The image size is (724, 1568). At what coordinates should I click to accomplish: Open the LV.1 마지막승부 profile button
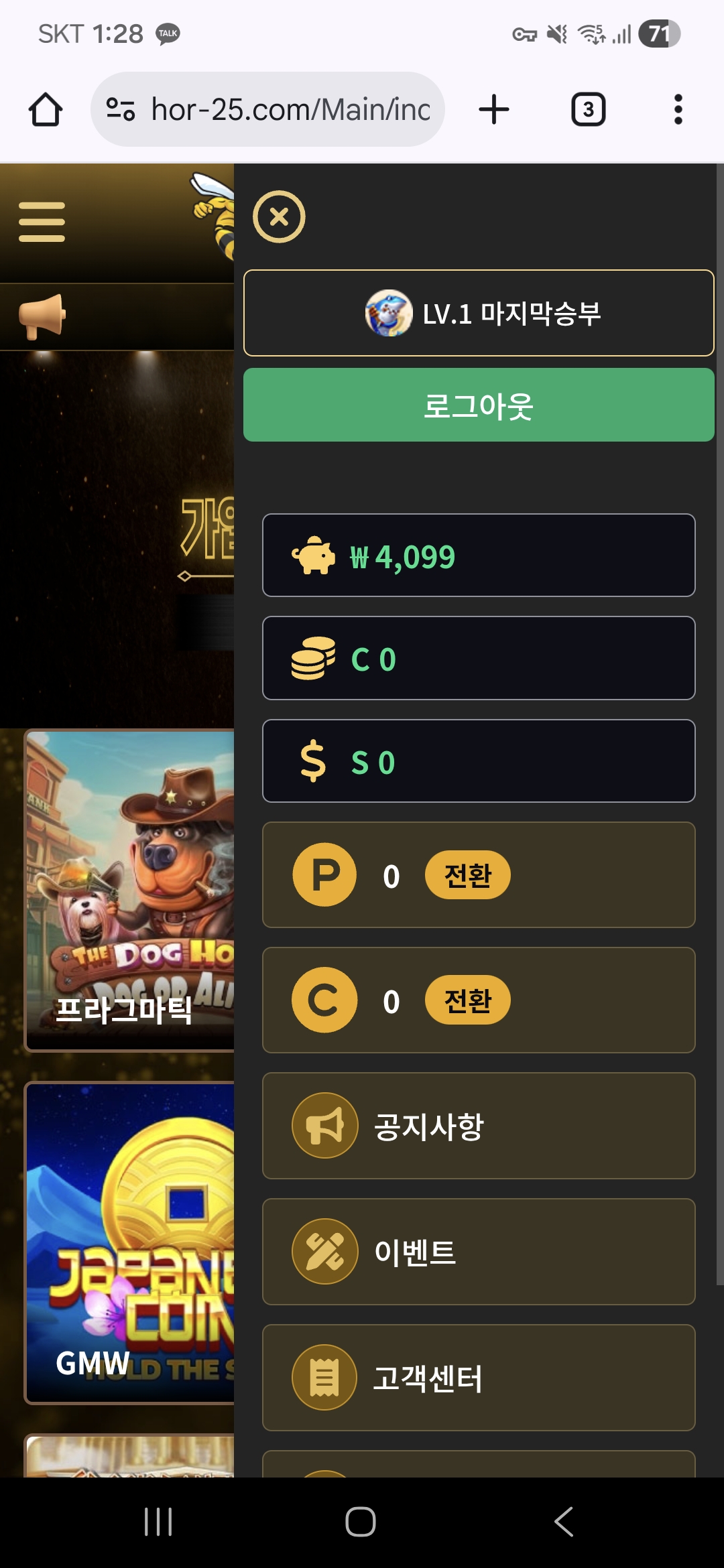click(479, 313)
